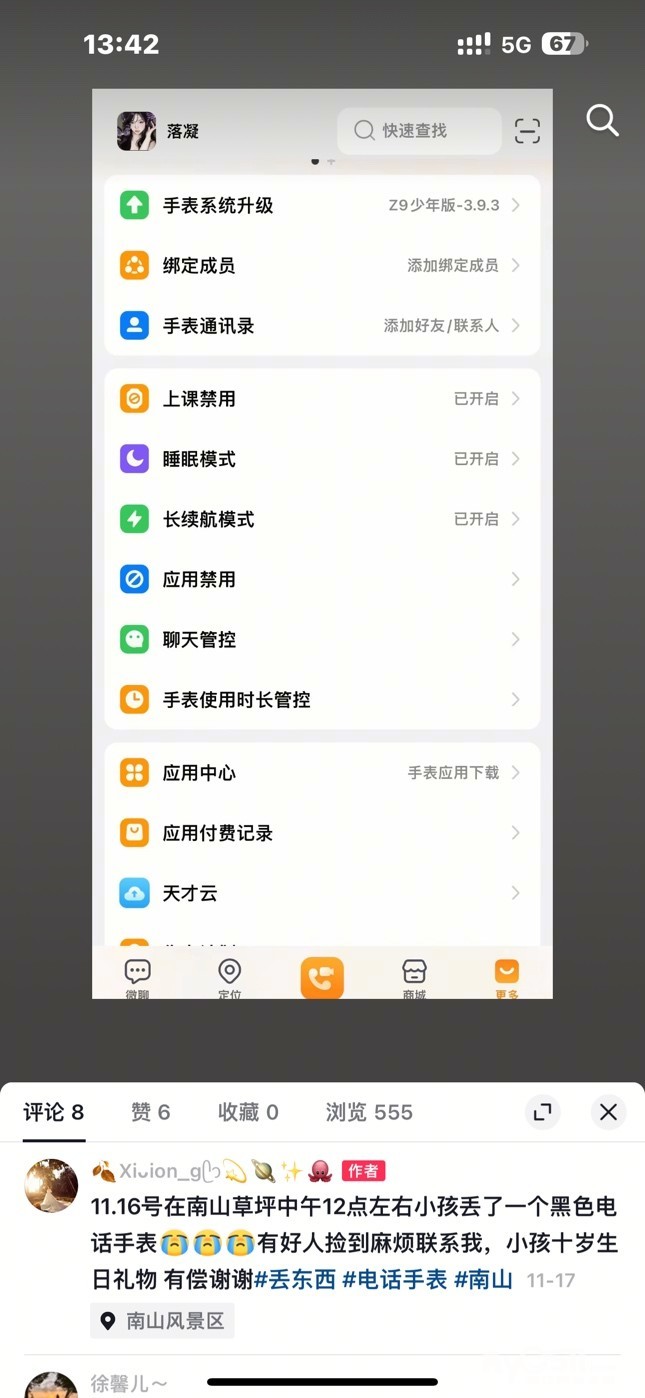This screenshot has width=645, height=1398.
Task: Switch to the 收藏 tab
Action: click(x=248, y=1112)
